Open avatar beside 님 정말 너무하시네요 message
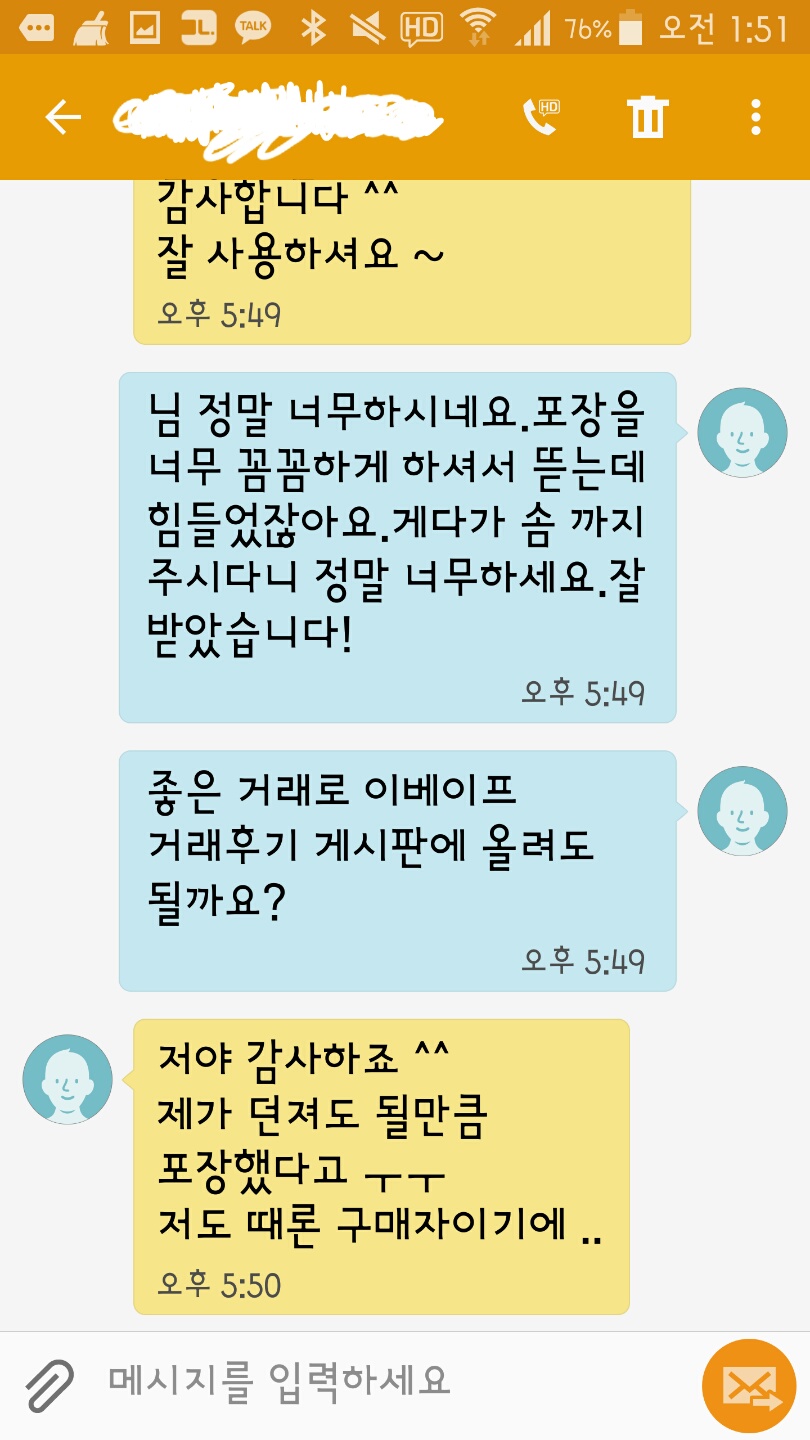Image resolution: width=810 pixels, height=1440 pixels. pyautogui.click(x=741, y=432)
